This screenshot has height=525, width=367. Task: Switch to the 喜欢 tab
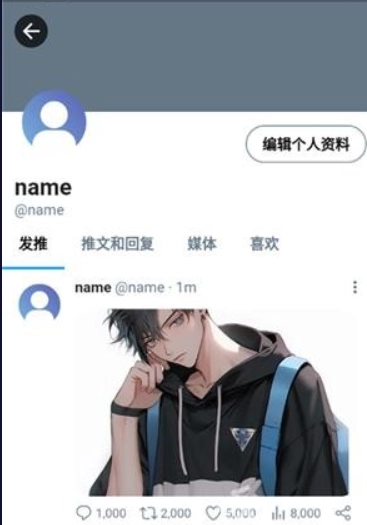click(264, 243)
